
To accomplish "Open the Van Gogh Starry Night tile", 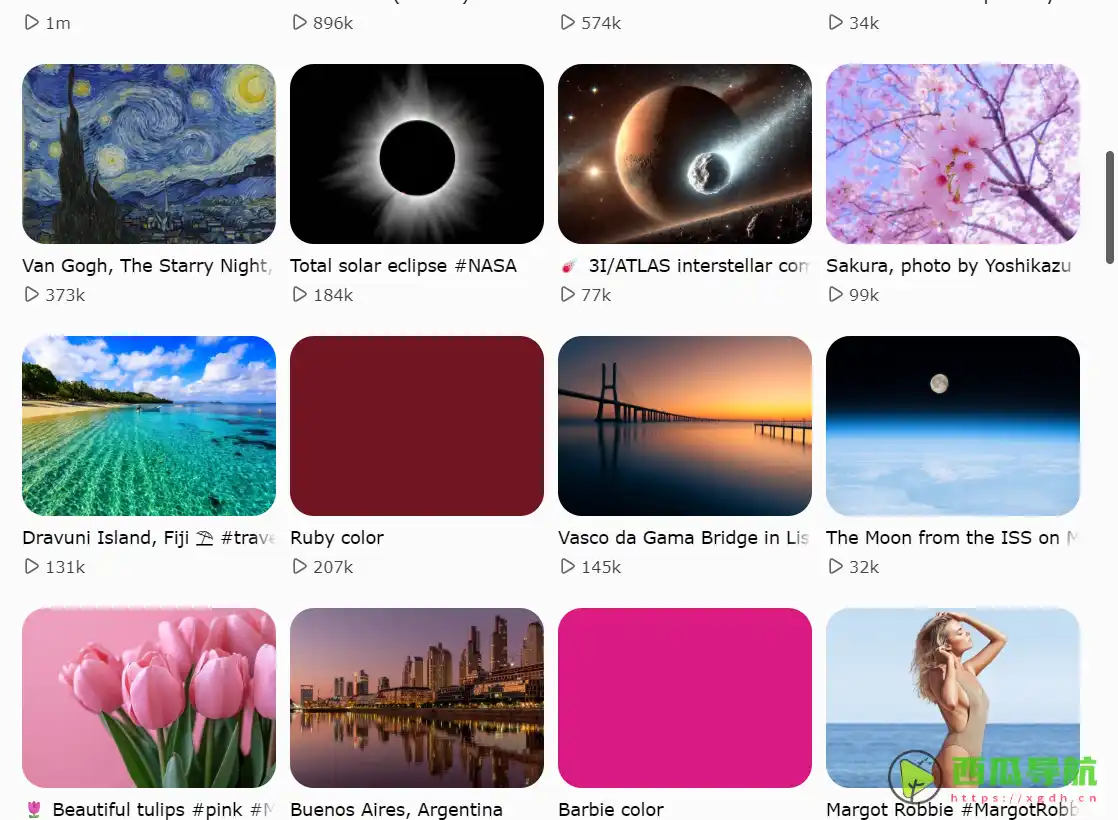I will click(149, 154).
